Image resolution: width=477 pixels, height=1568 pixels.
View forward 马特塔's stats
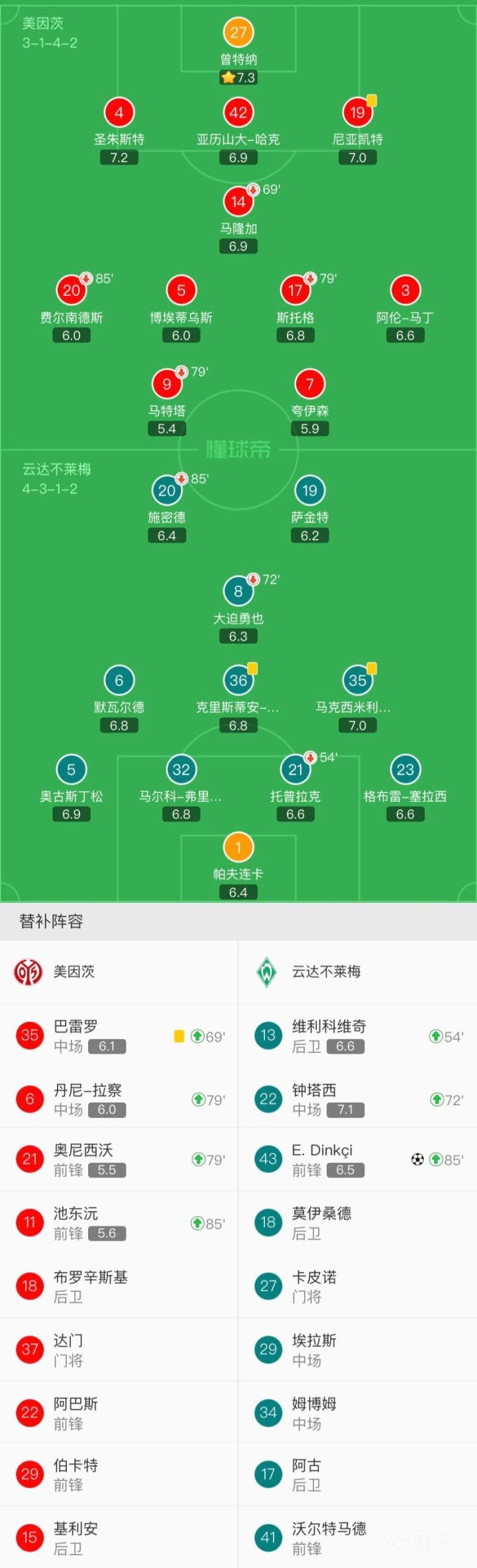pyautogui.click(x=166, y=385)
